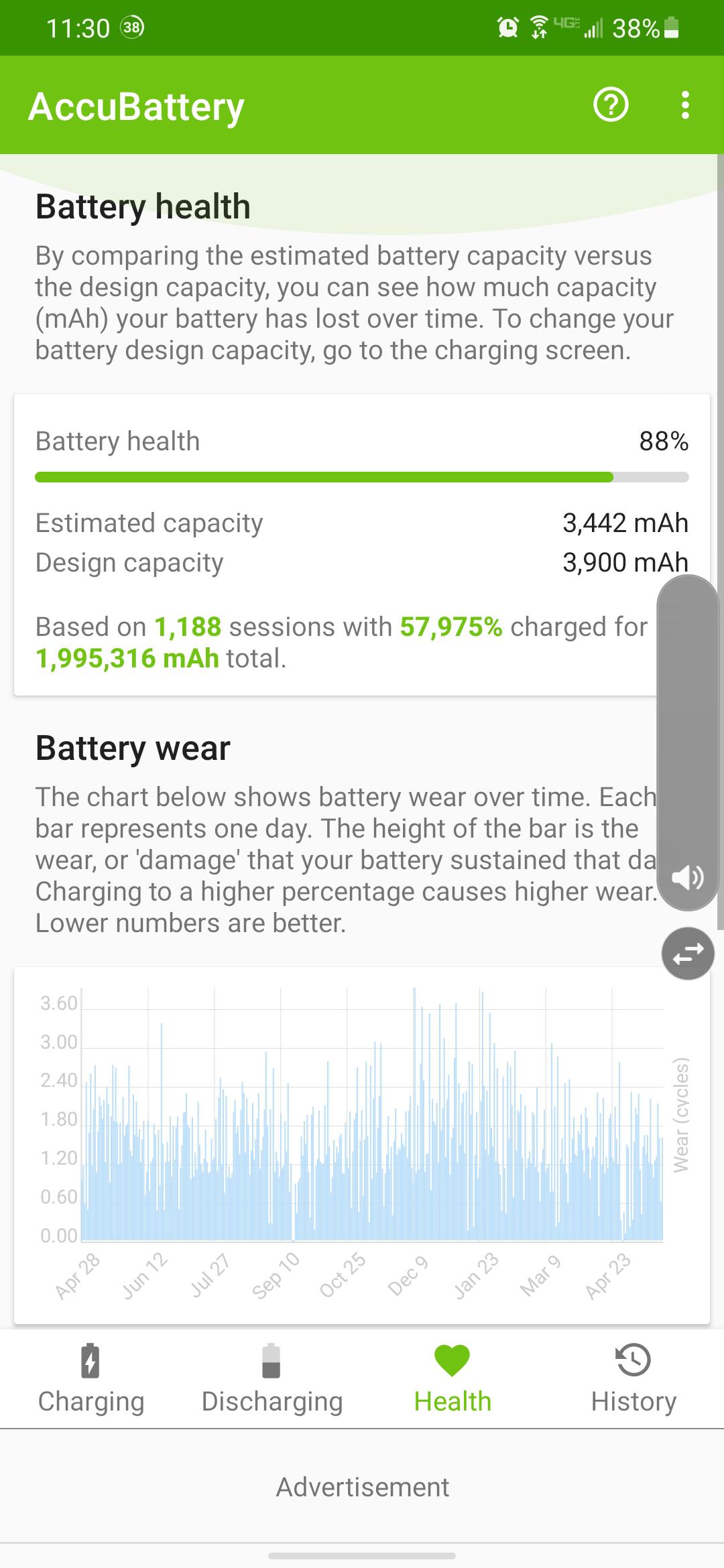Open the notification count badge
The image size is (724, 1568).
tap(131, 27)
